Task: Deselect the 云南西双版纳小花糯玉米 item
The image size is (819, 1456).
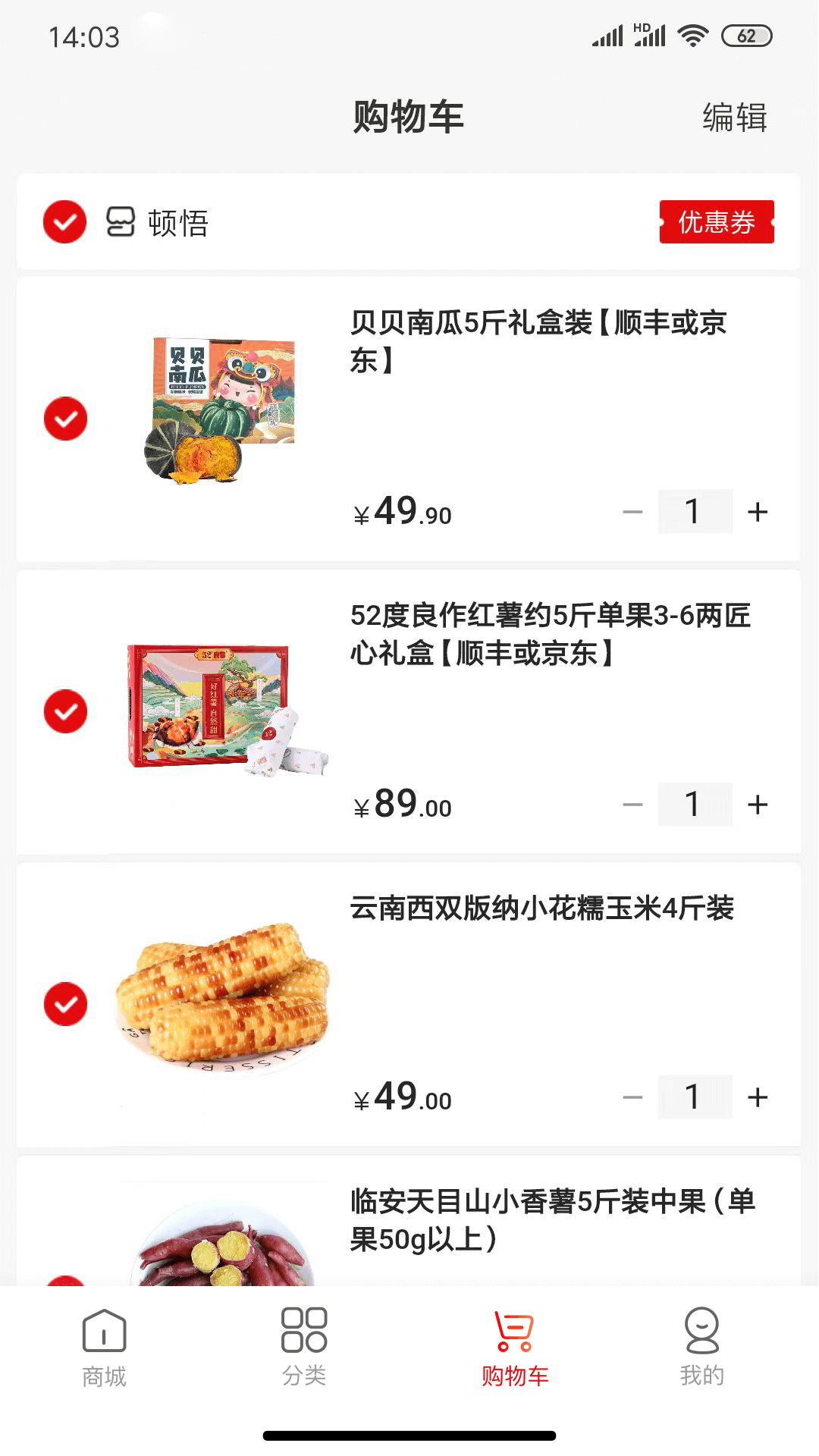Action: coord(65,1004)
